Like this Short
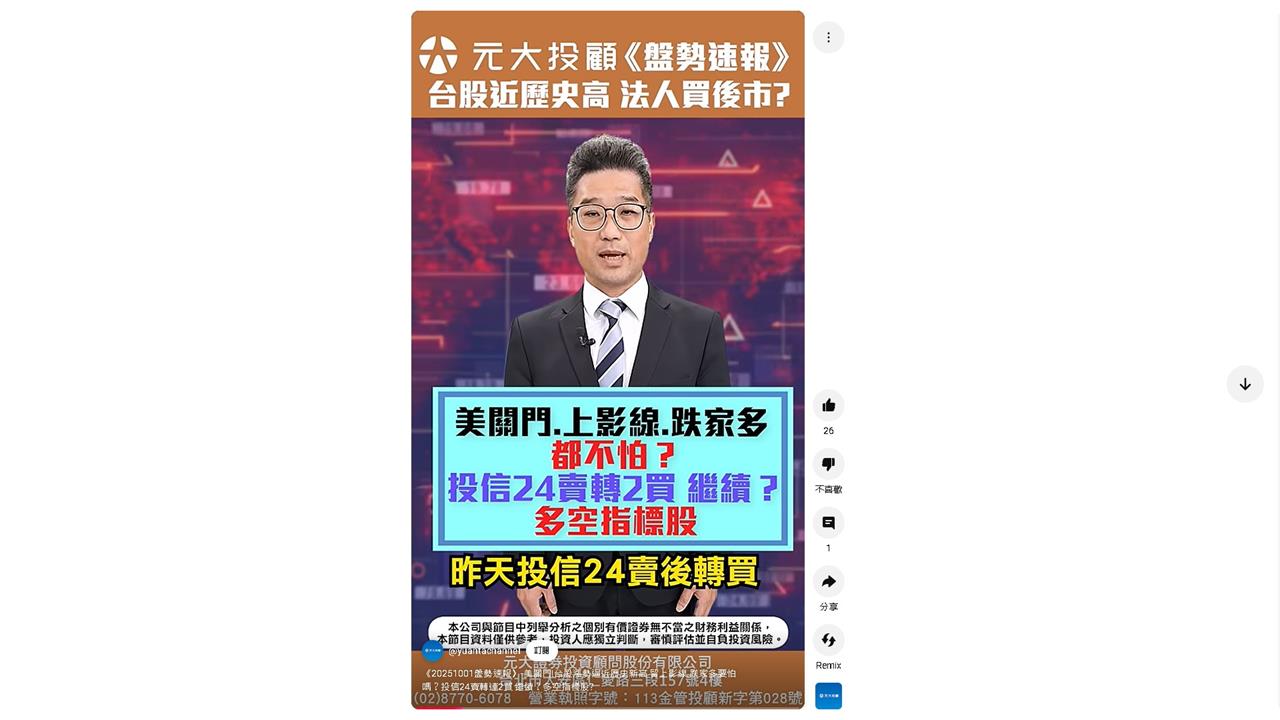This screenshot has height=720, width=1280. coord(828,405)
